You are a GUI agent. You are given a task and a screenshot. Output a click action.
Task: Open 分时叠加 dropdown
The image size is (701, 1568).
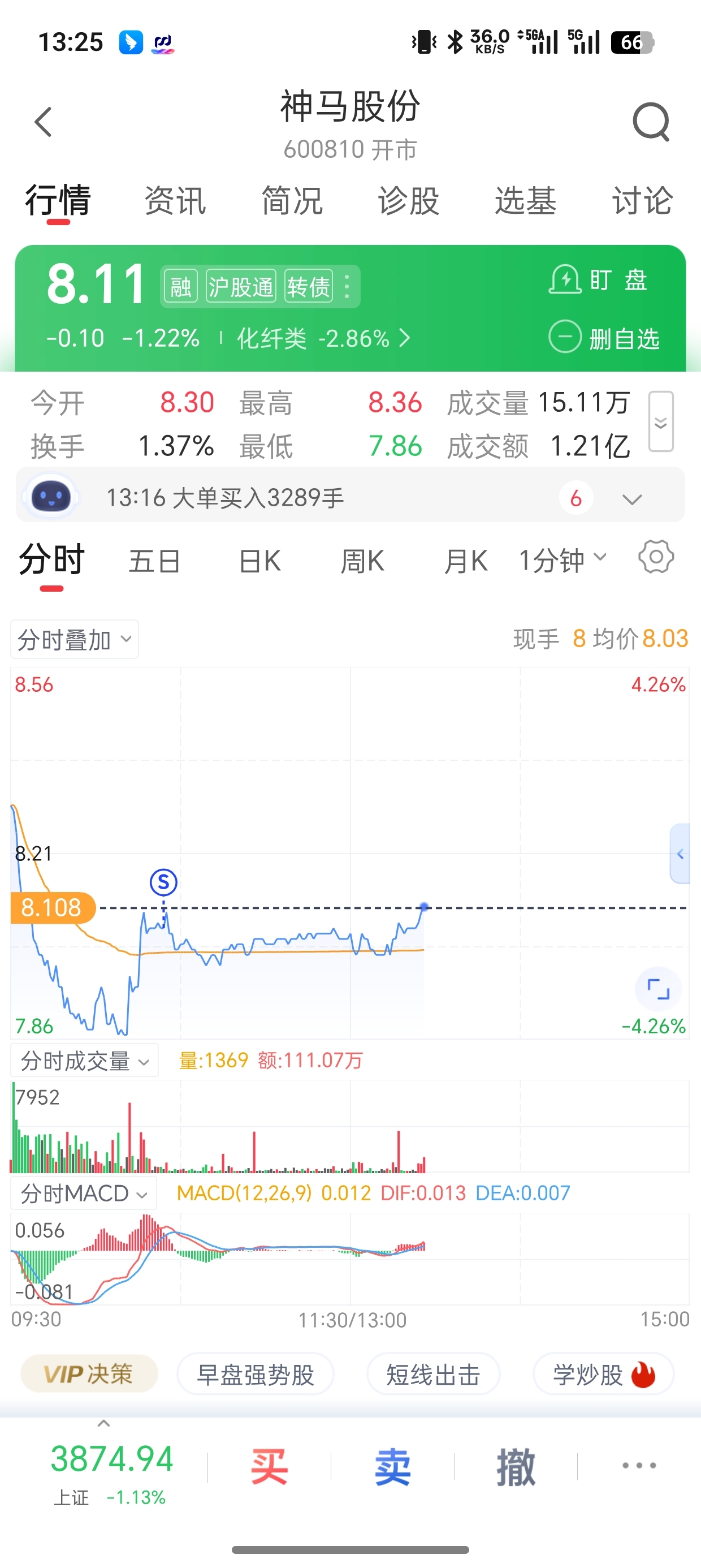coord(75,640)
